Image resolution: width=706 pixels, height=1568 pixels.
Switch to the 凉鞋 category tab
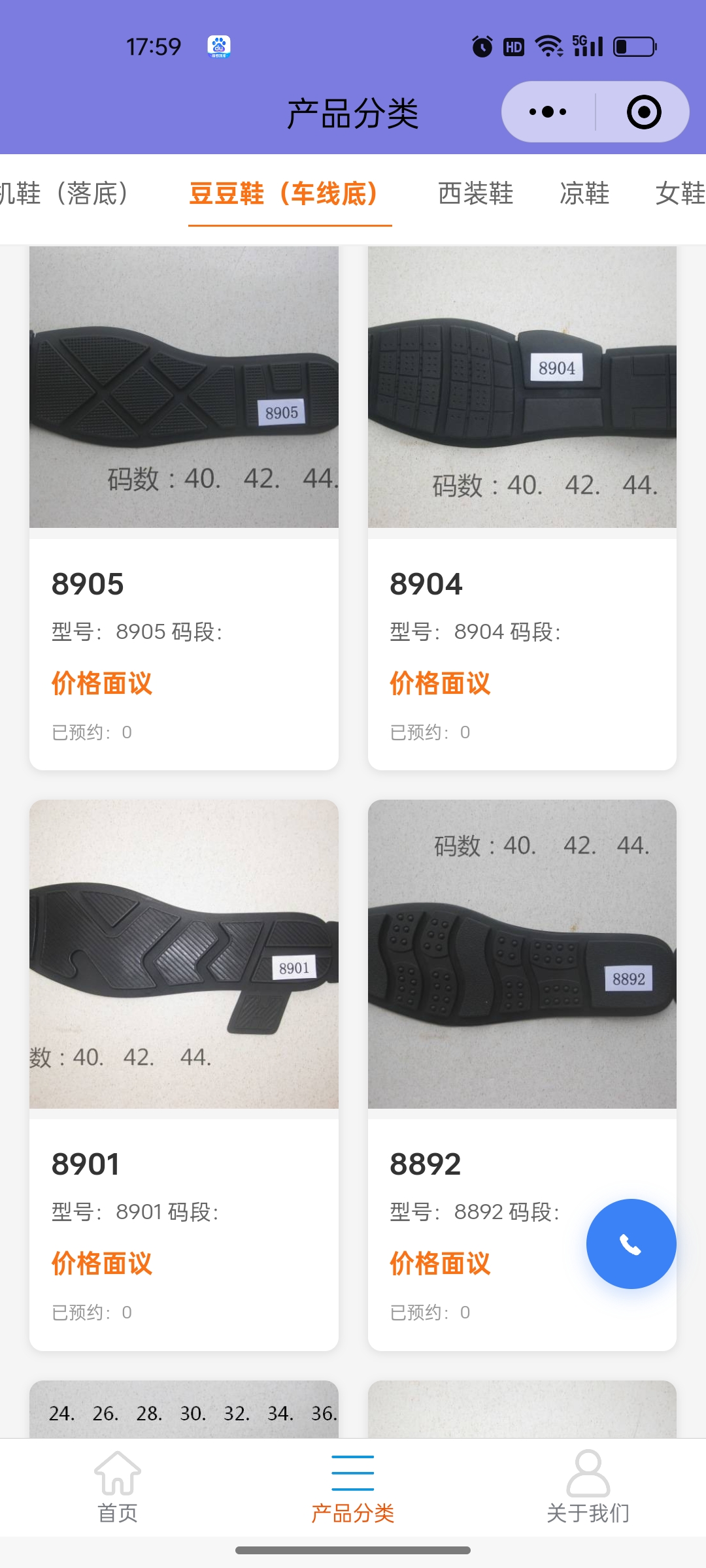pos(584,193)
